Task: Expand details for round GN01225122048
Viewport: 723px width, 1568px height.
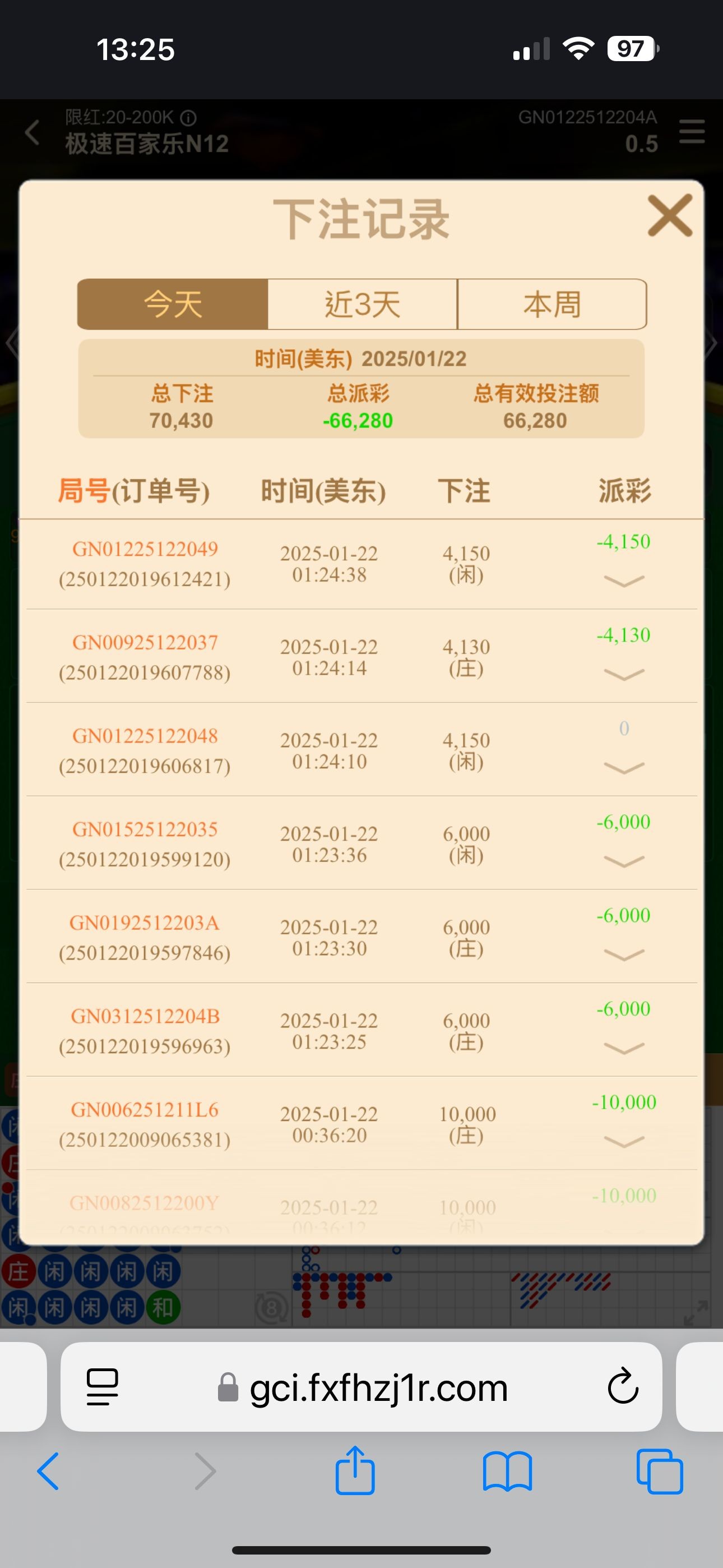Action: [624, 768]
